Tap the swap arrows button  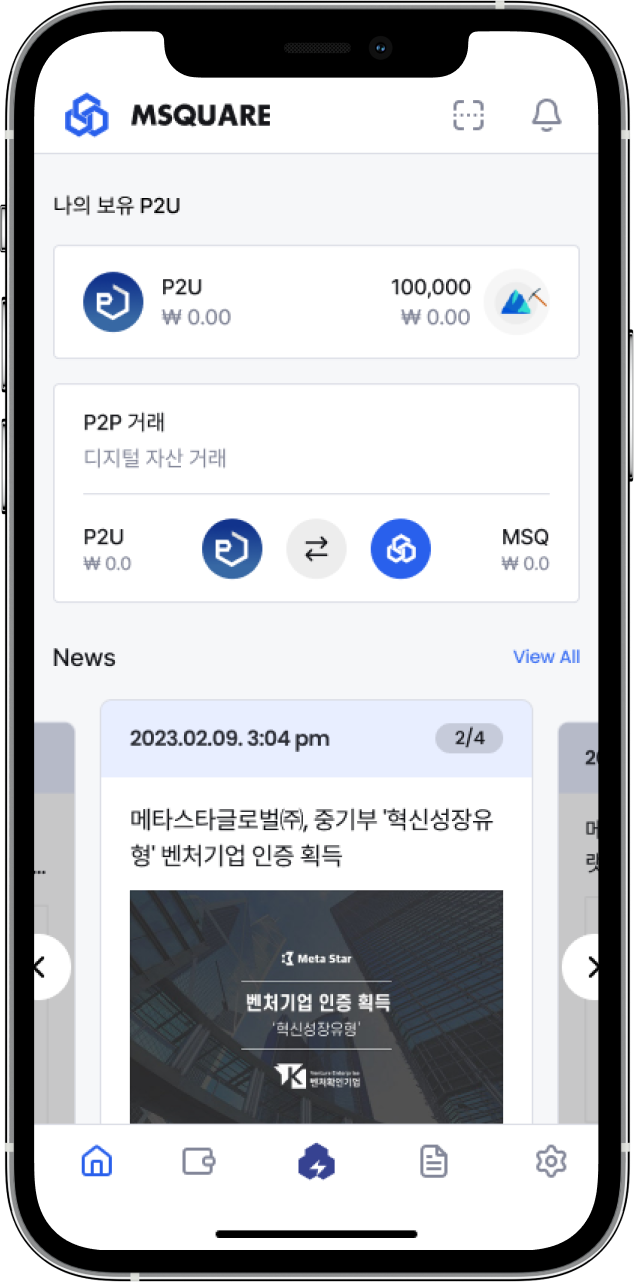click(316, 549)
